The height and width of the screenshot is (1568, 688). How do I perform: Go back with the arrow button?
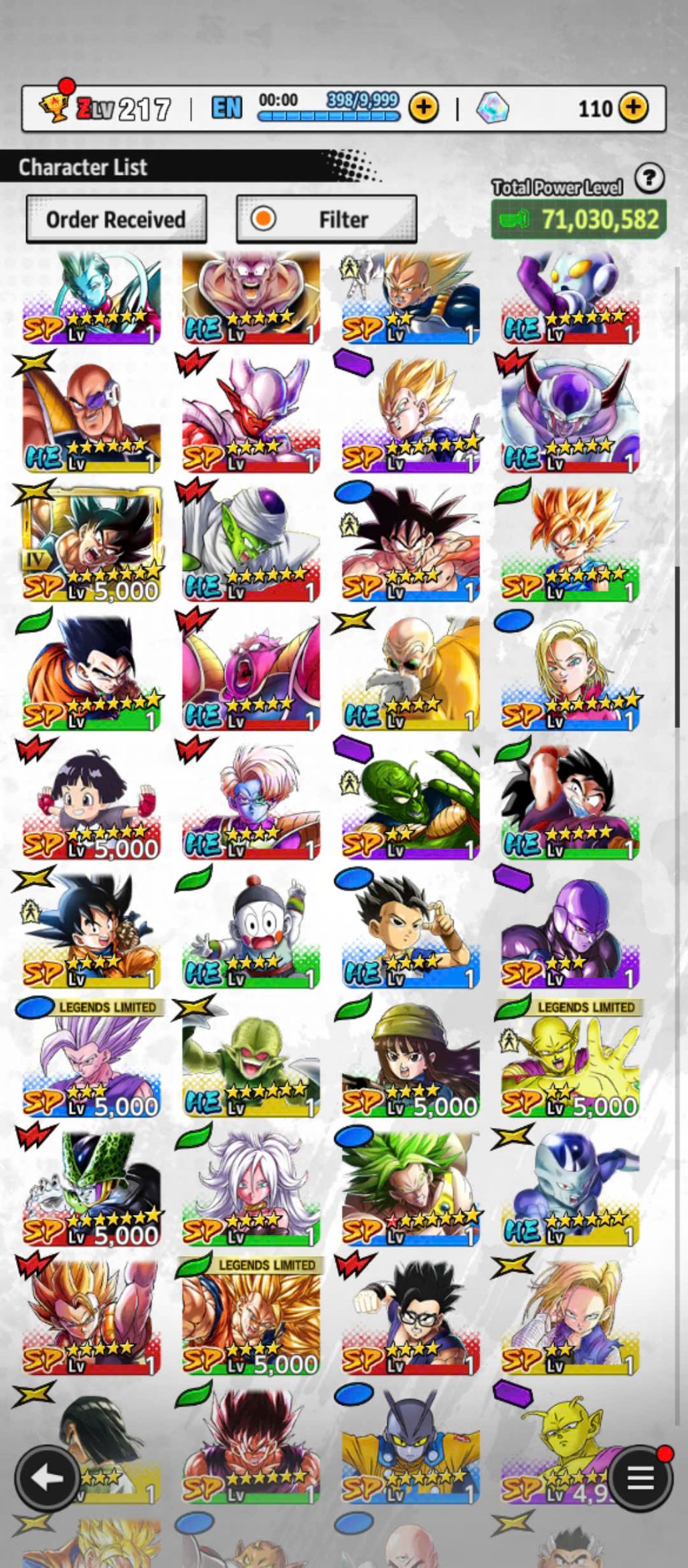click(x=46, y=1478)
